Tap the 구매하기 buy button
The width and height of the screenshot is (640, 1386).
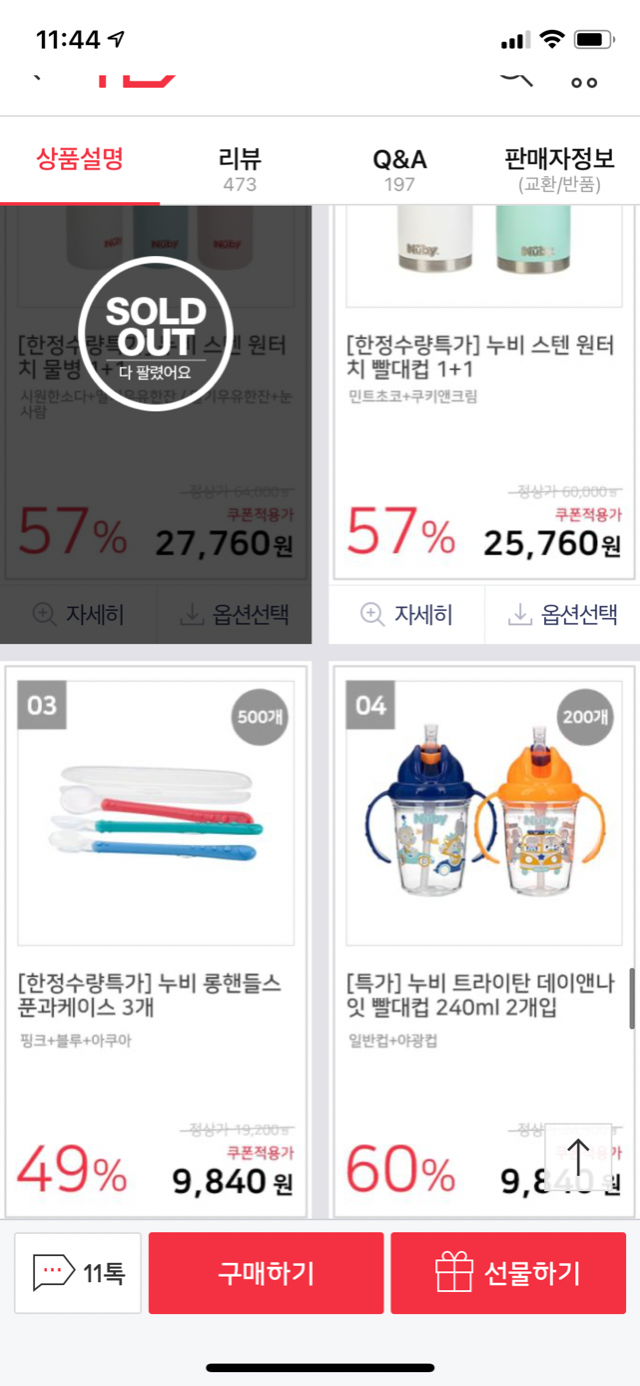266,1273
